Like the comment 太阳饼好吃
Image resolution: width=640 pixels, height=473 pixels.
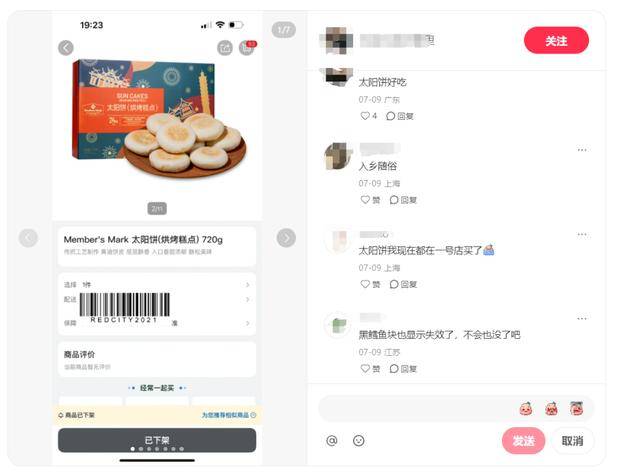(x=368, y=116)
